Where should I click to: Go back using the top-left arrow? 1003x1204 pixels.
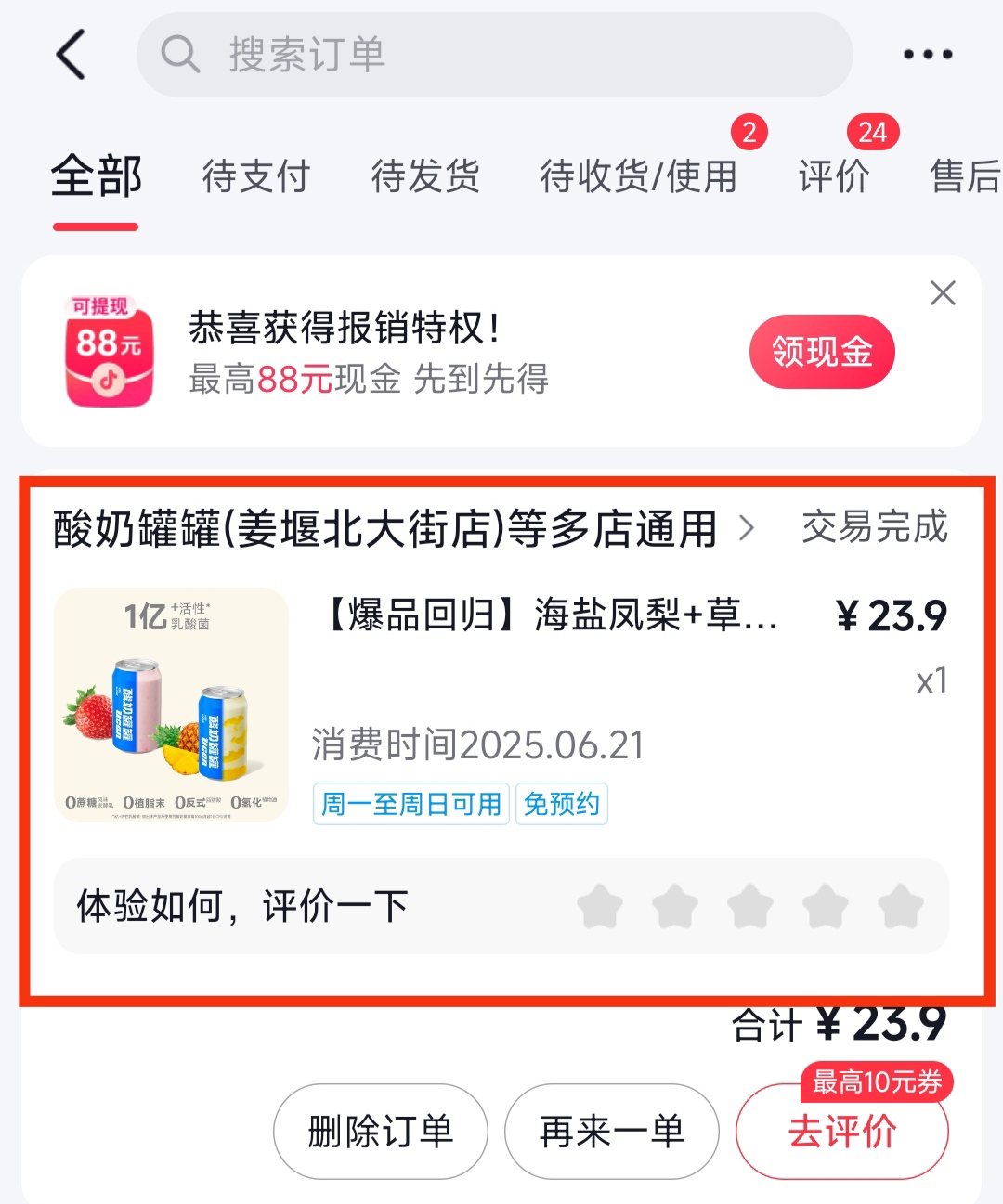[x=72, y=54]
